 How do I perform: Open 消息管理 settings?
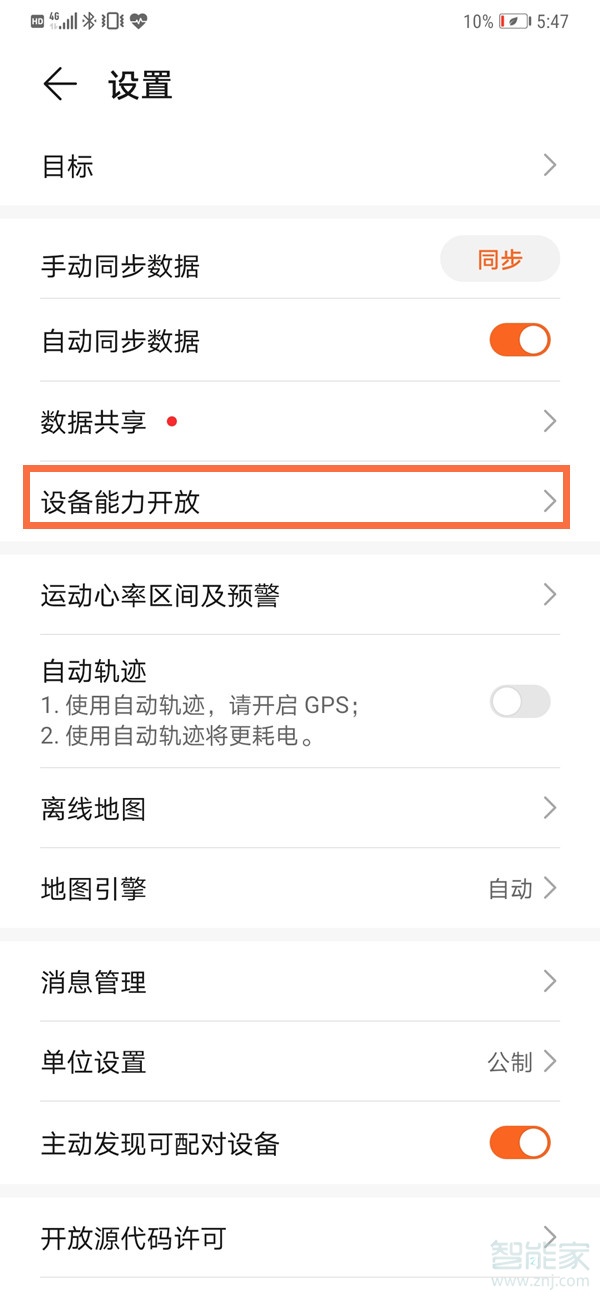pyautogui.click(x=300, y=982)
